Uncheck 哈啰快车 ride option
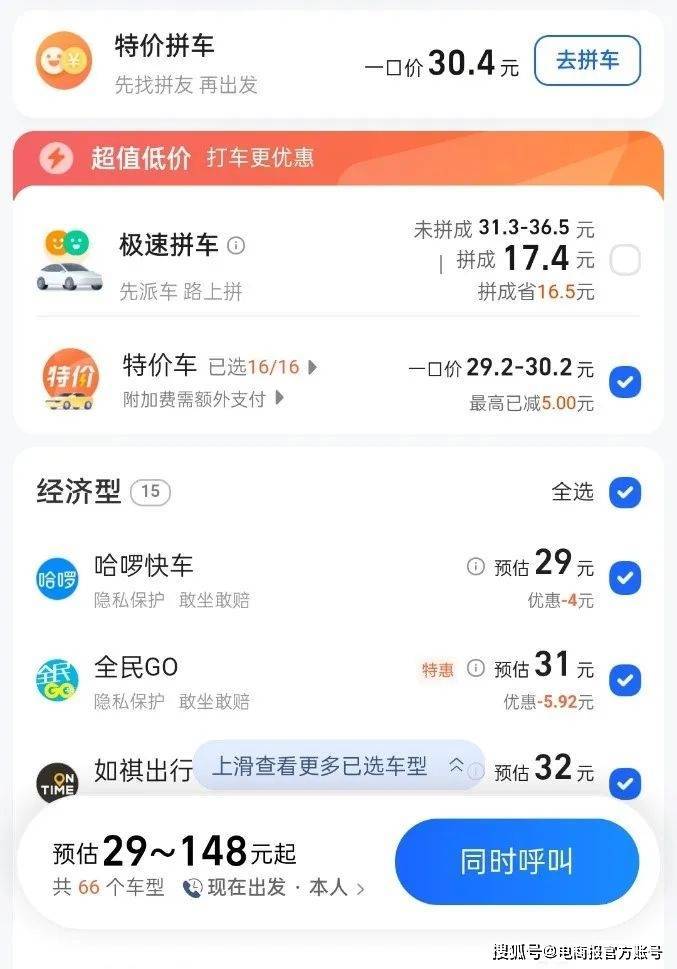 tap(625, 578)
